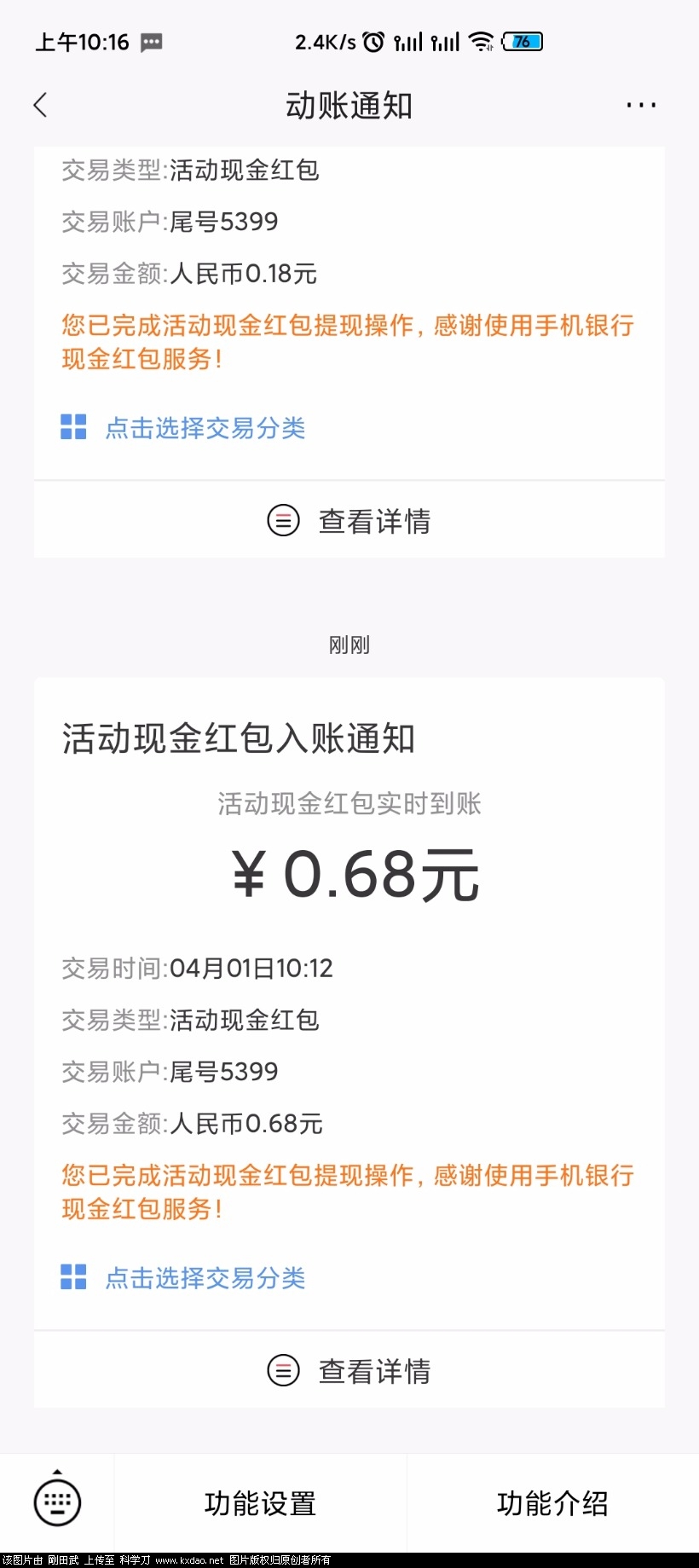The height and width of the screenshot is (1568, 699).
Task: Open 查看详情 for the 0.68元 transaction
Action: coord(349,1370)
